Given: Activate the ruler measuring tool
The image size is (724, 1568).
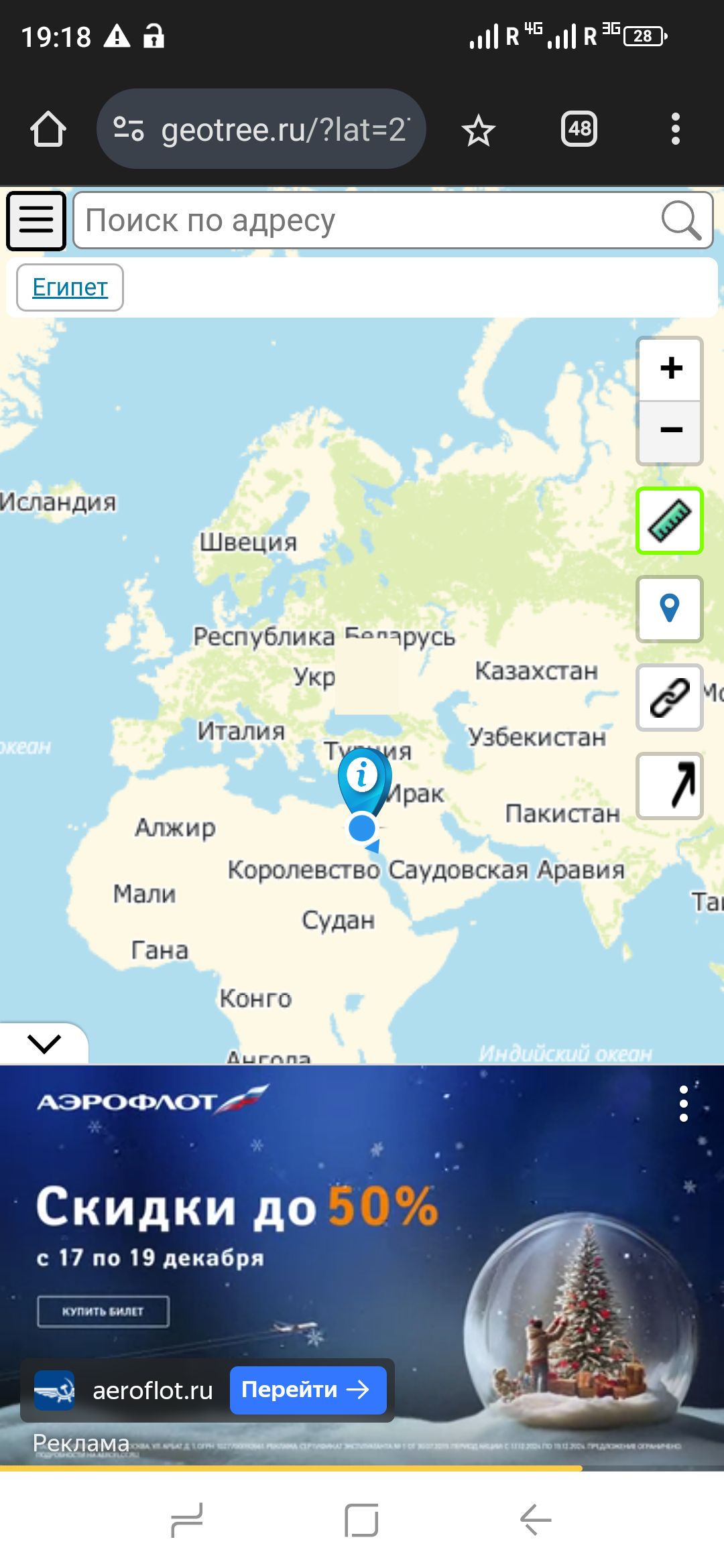Looking at the screenshot, I should pyautogui.click(x=670, y=521).
